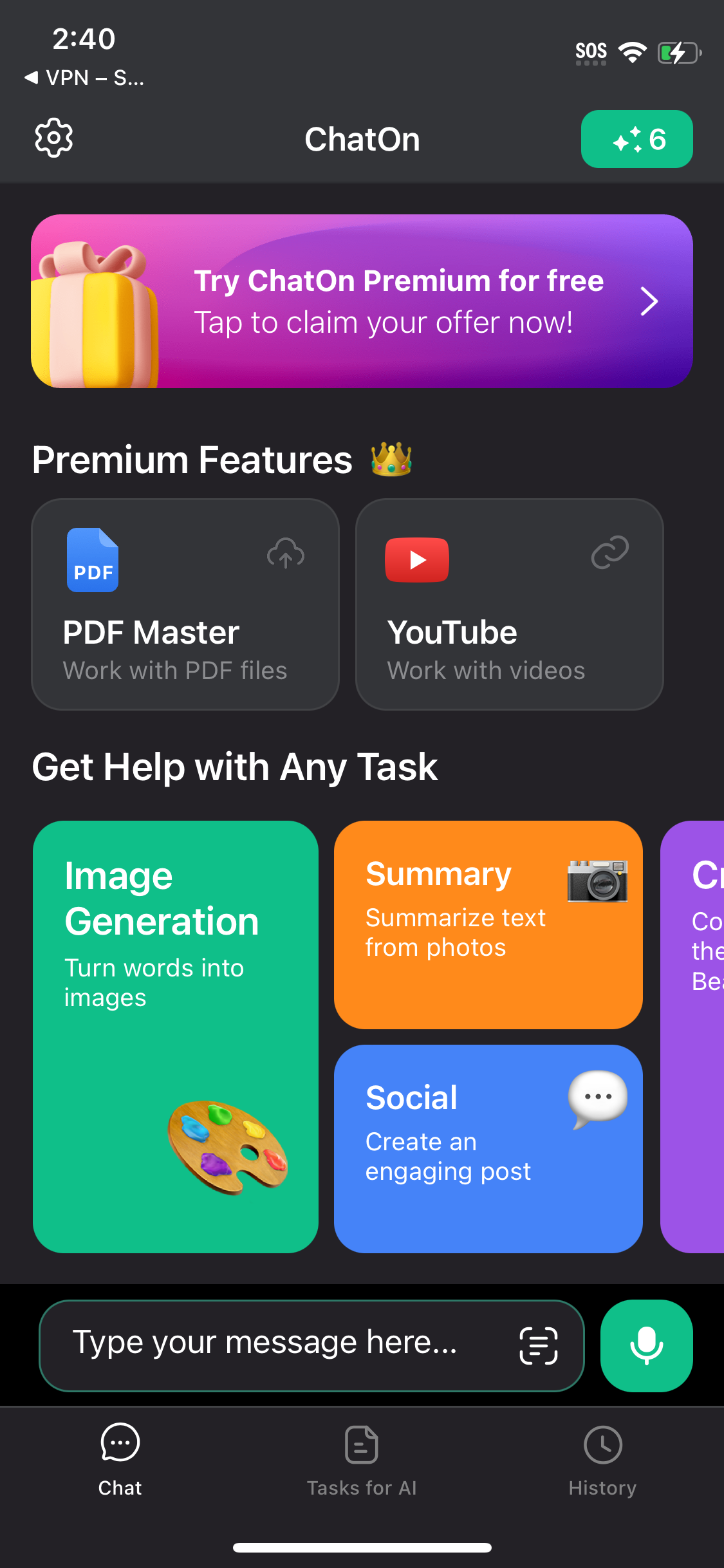Start voice input with microphone button
Screen dimensions: 724x1568
tap(646, 1345)
